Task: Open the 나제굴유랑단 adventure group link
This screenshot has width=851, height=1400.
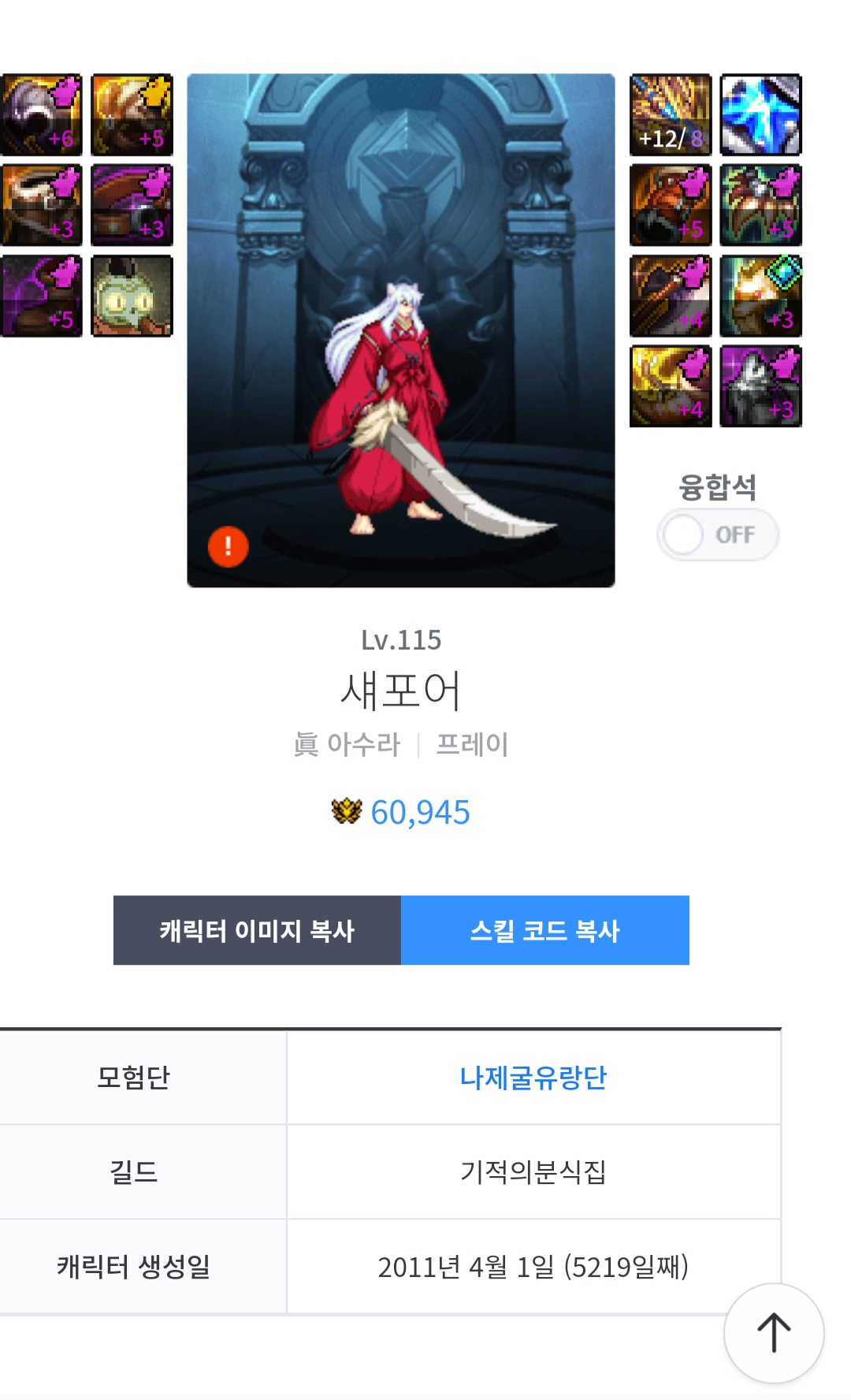Action: (533, 1078)
